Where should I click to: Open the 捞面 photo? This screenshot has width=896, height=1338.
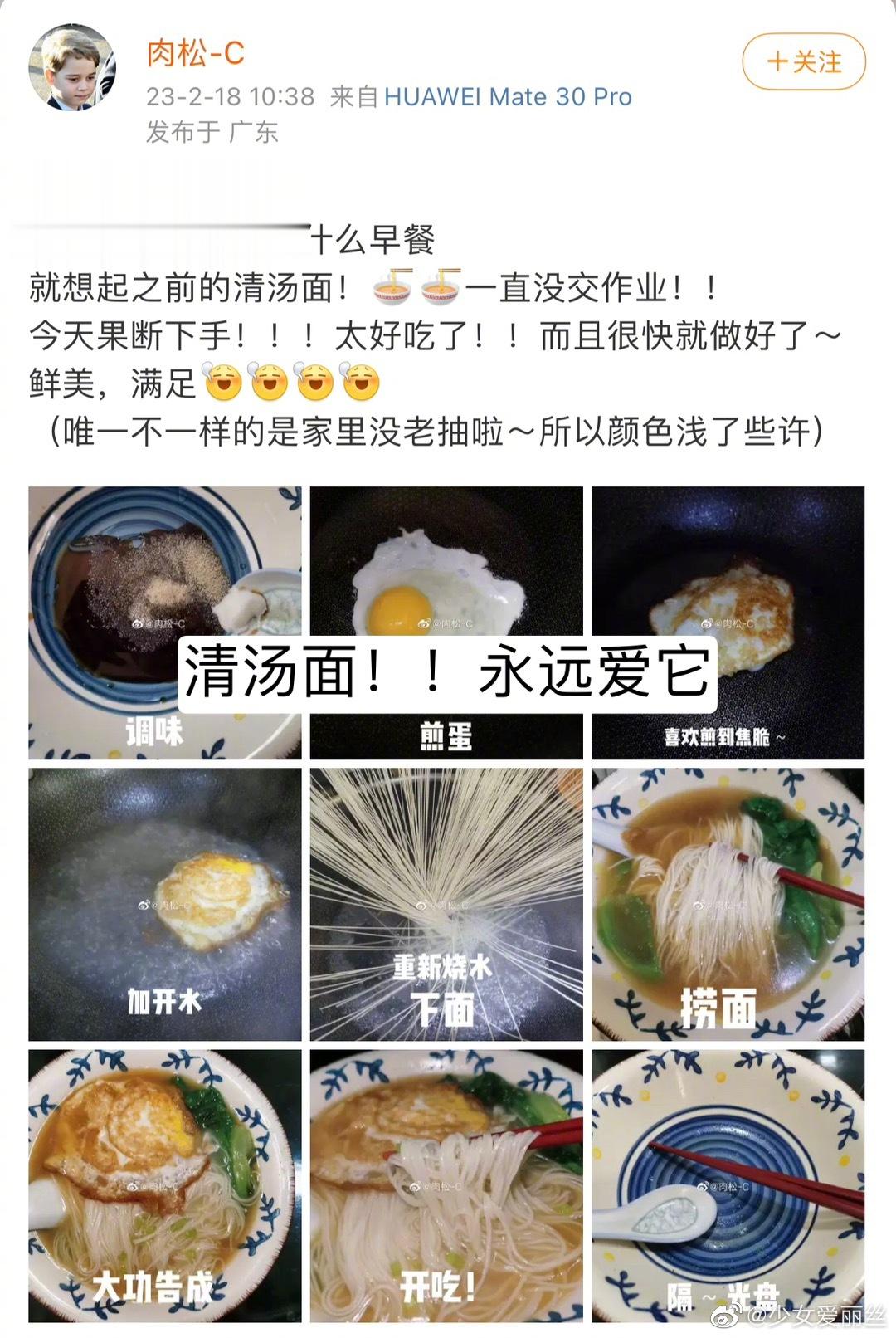tap(728, 904)
